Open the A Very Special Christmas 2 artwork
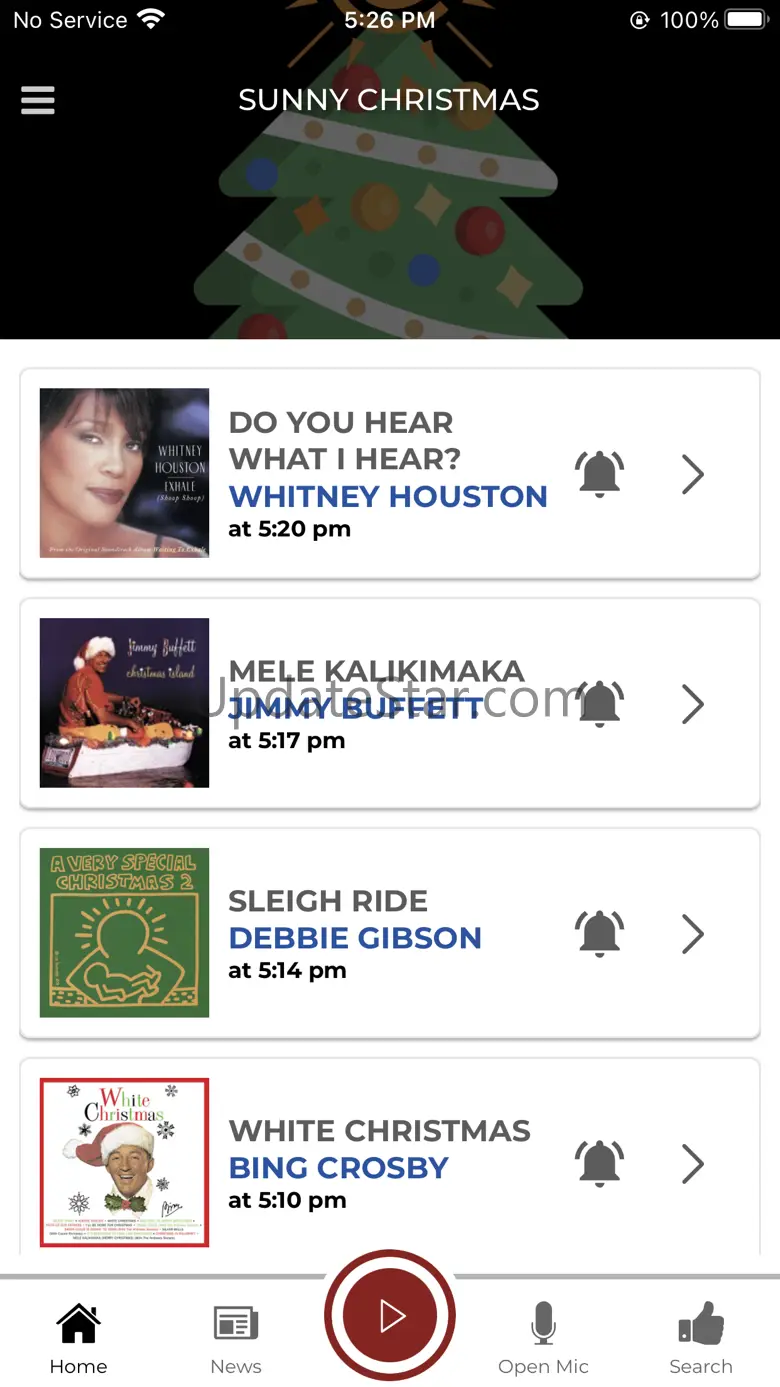Image resolution: width=780 pixels, height=1387 pixels. 124,933
